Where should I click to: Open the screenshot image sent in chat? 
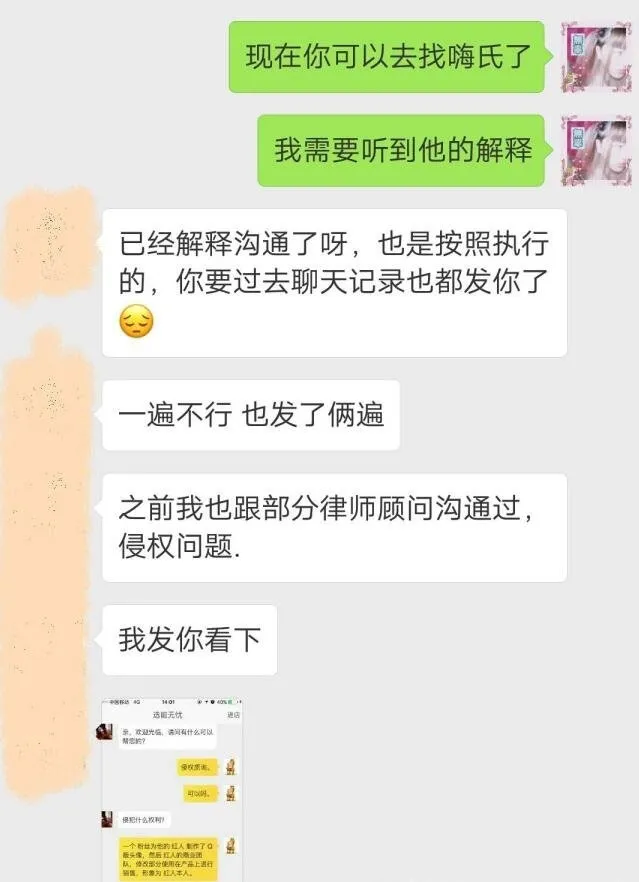tap(170, 790)
